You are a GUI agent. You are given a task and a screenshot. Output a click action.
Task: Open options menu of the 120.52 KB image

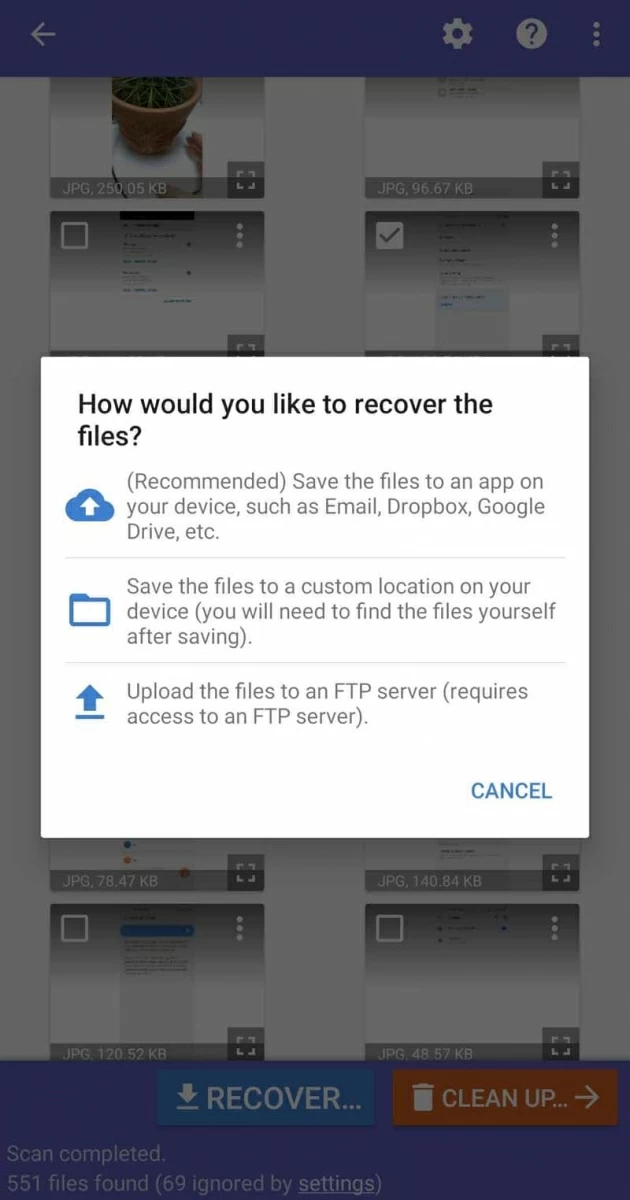pos(240,930)
